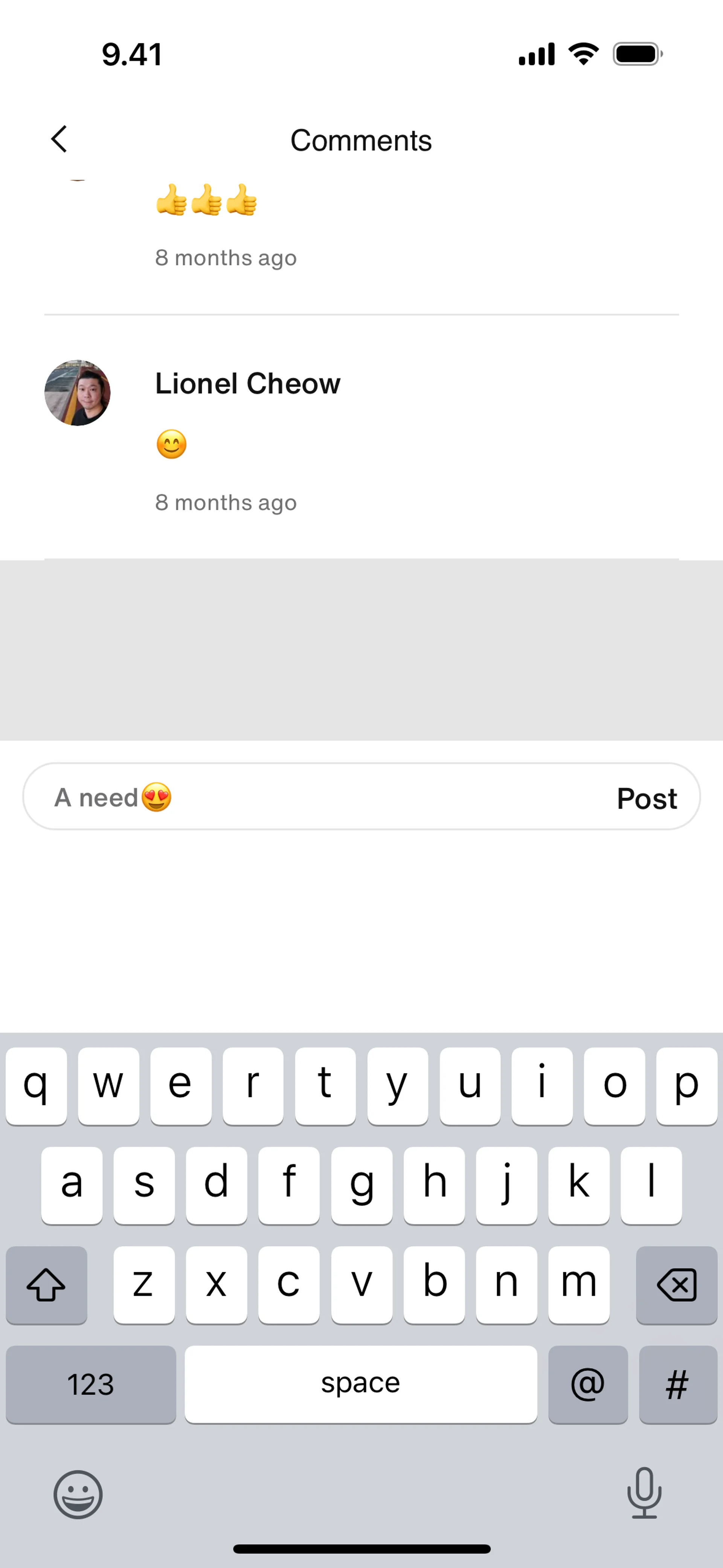Start dictation with the microphone
This screenshot has height=1568, width=723.
pyautogui.click(x=644, y=1493)
